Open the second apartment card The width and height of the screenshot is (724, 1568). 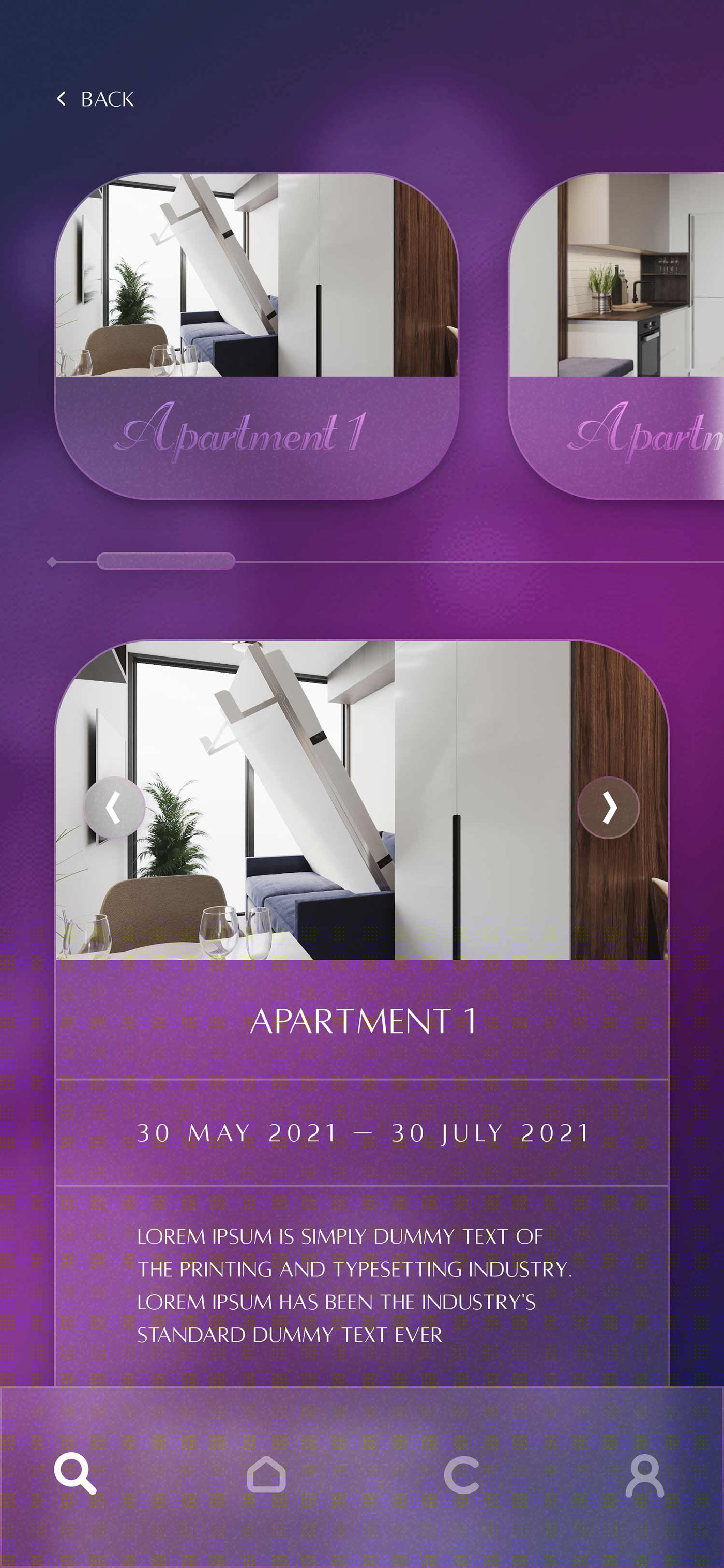click(616, 336)
